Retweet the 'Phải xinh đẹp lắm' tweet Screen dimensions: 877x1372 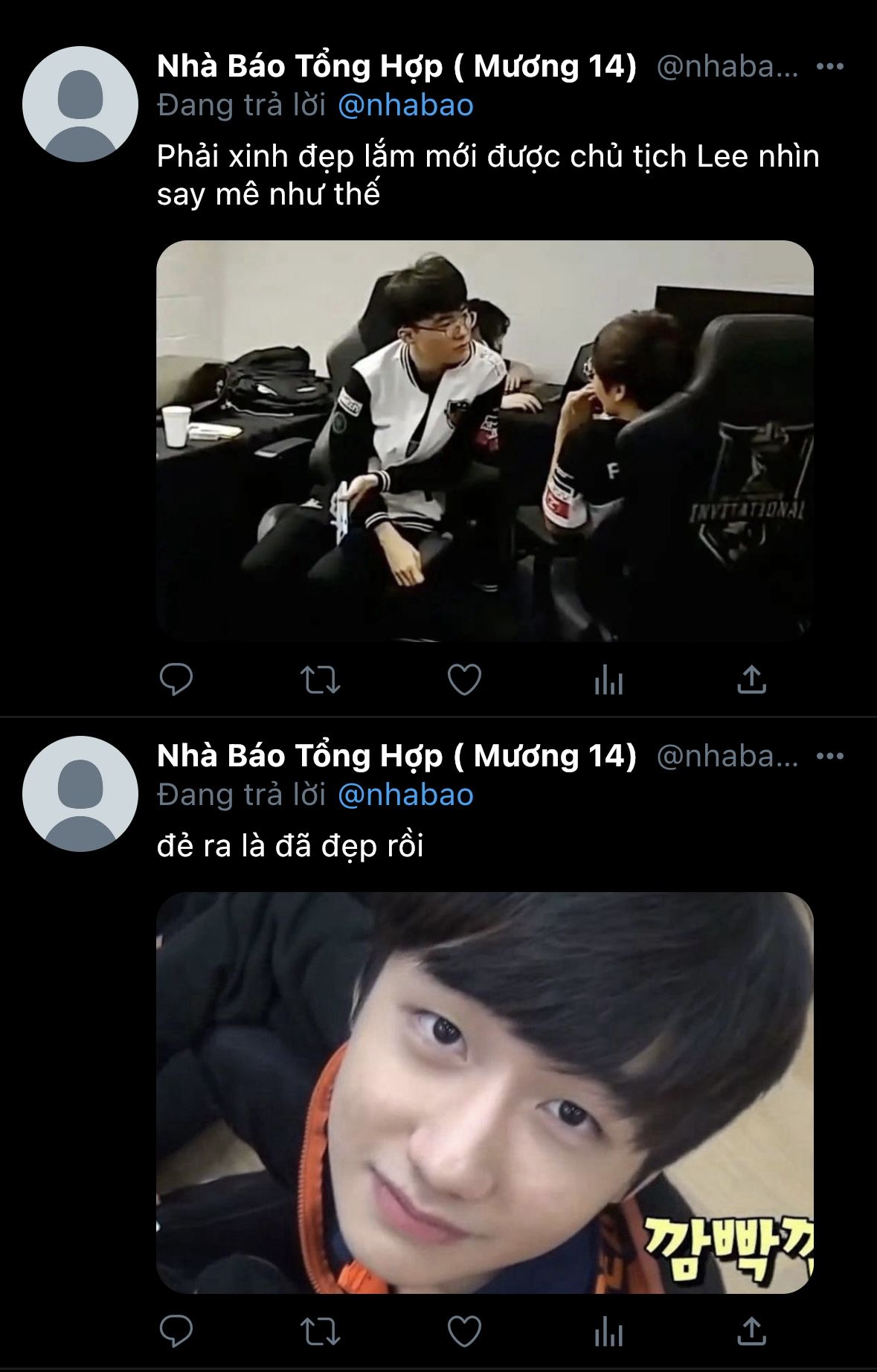pos(320,679)
